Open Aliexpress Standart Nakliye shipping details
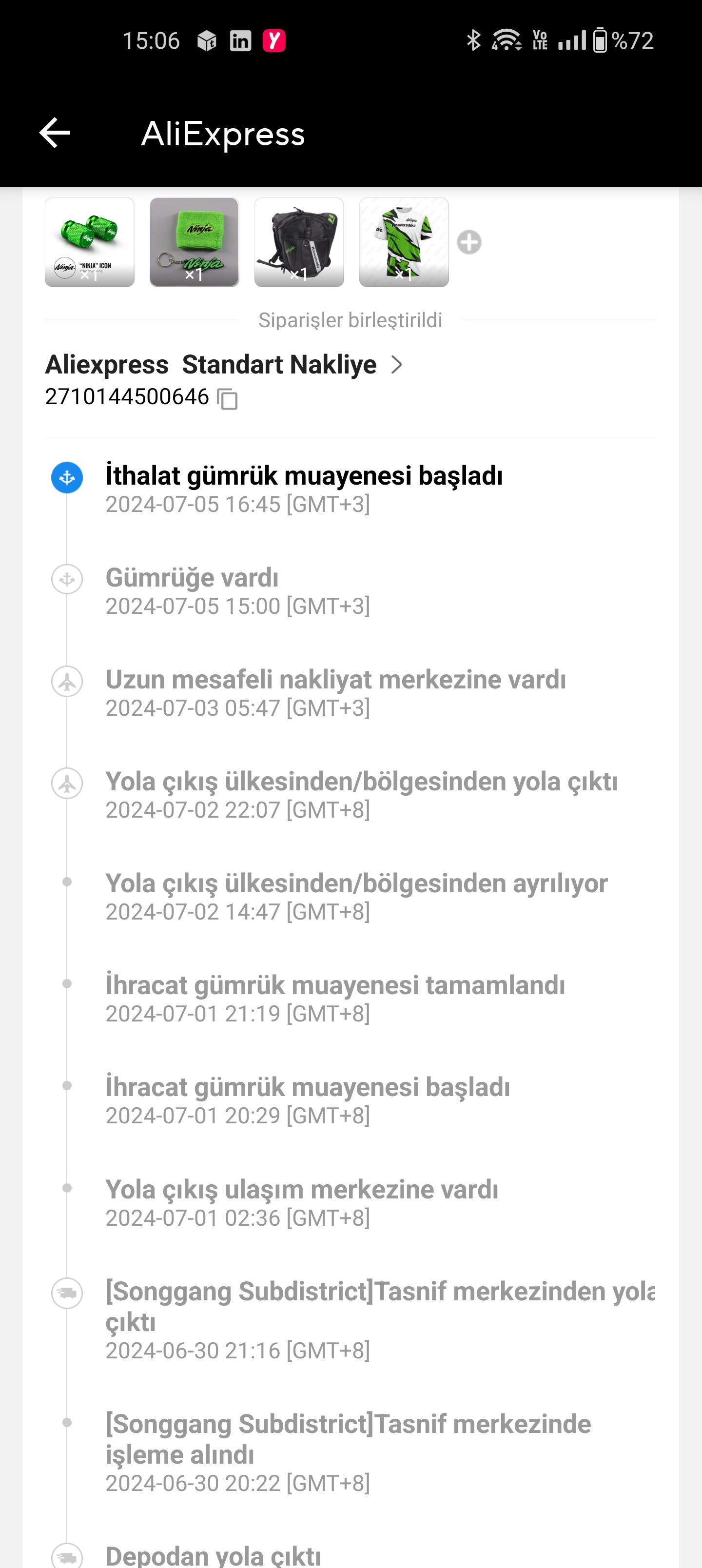702x1568 pixels. coord(224,365)
